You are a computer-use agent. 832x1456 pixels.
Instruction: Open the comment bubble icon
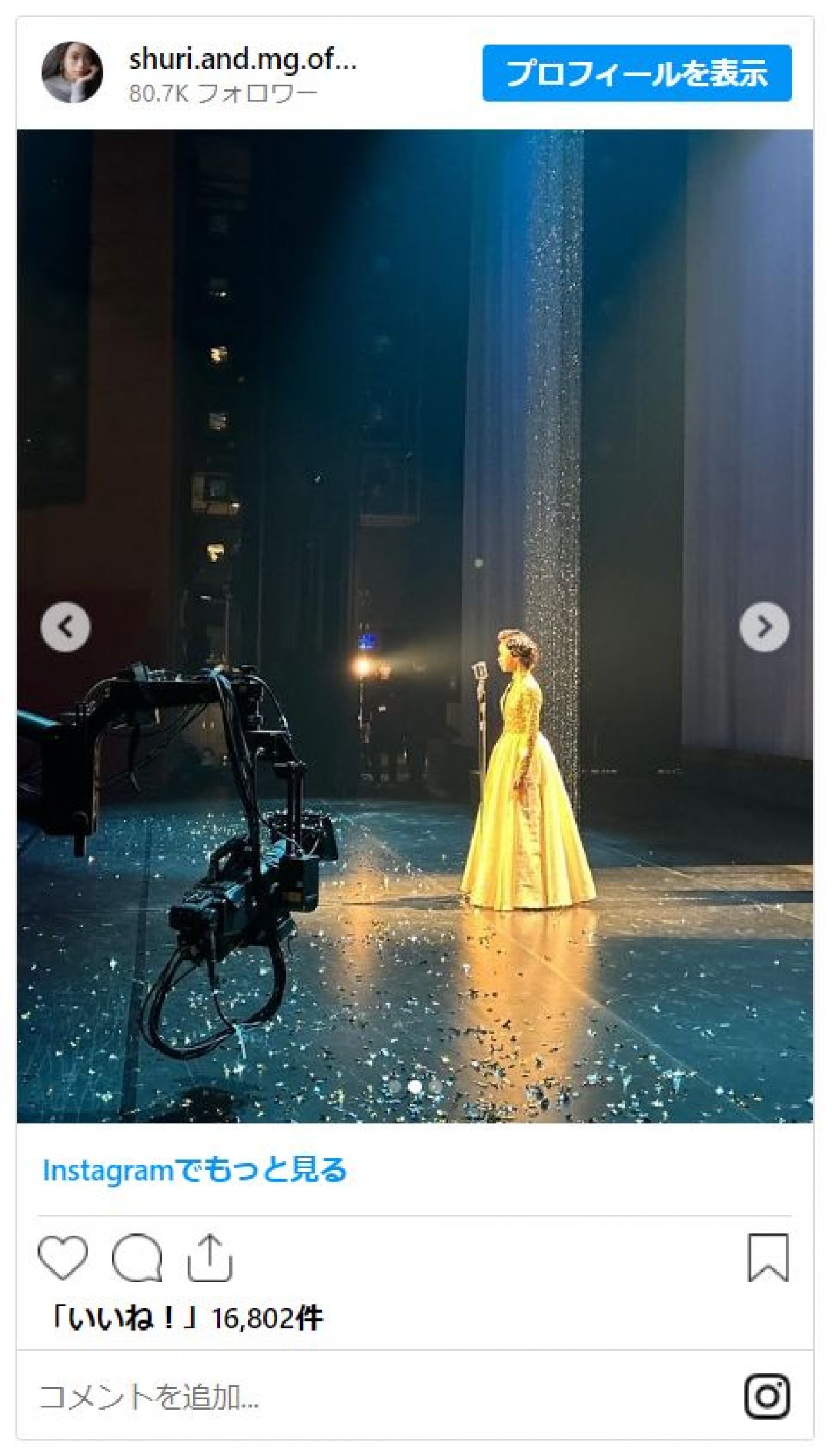coord(137,1257)
